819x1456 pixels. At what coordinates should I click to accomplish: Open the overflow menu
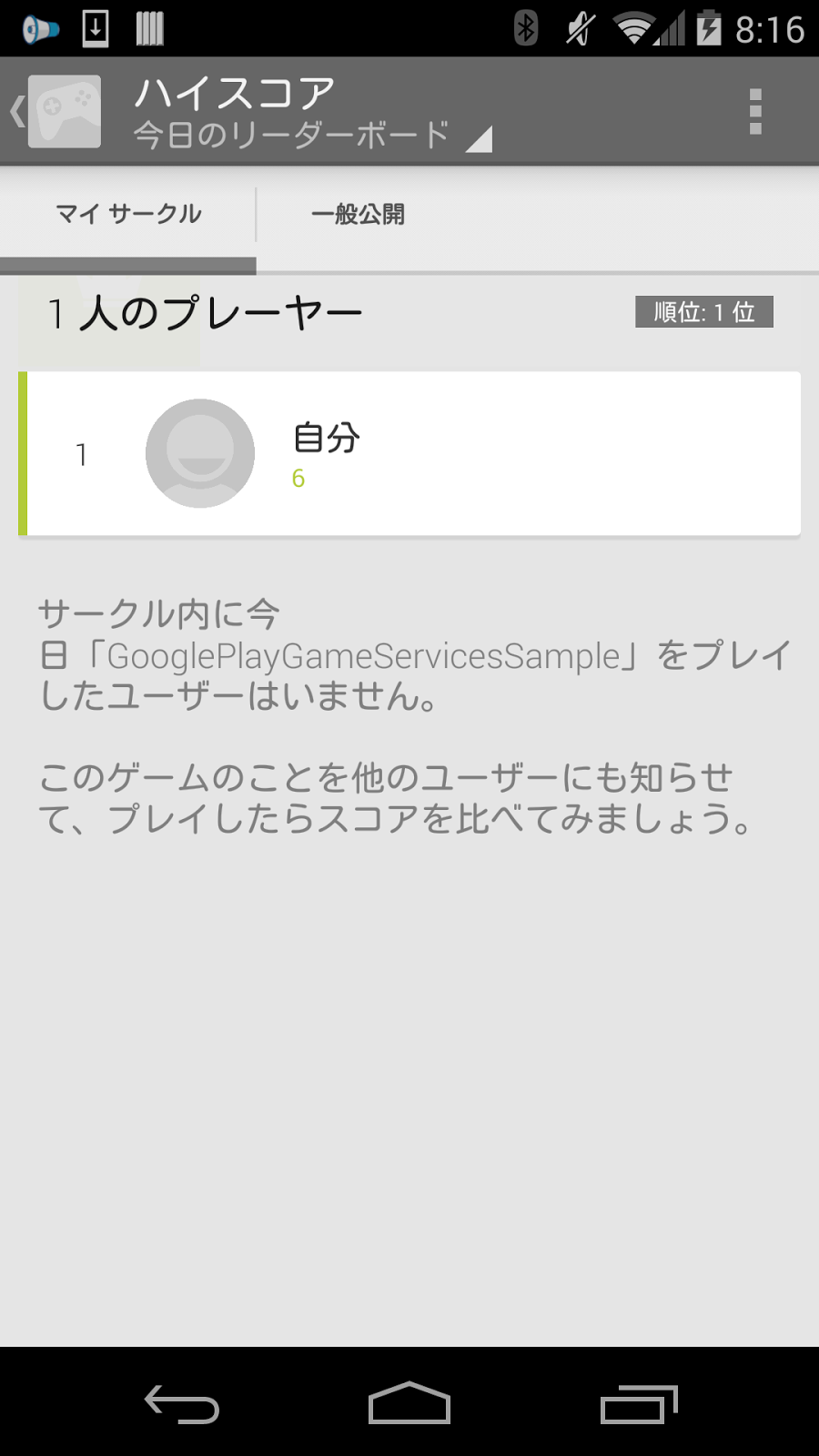tap(754, 112)
